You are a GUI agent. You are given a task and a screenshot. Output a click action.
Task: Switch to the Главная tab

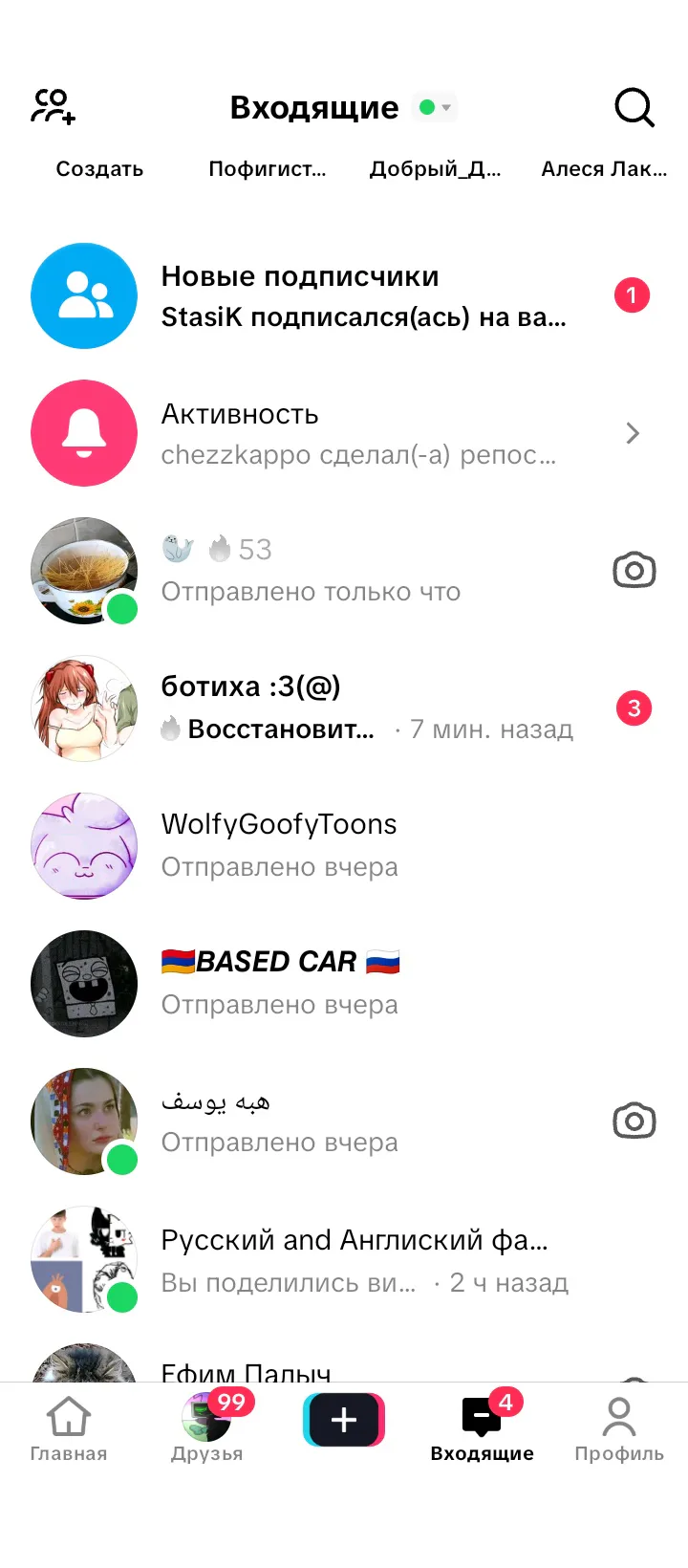pos(69,1429)
